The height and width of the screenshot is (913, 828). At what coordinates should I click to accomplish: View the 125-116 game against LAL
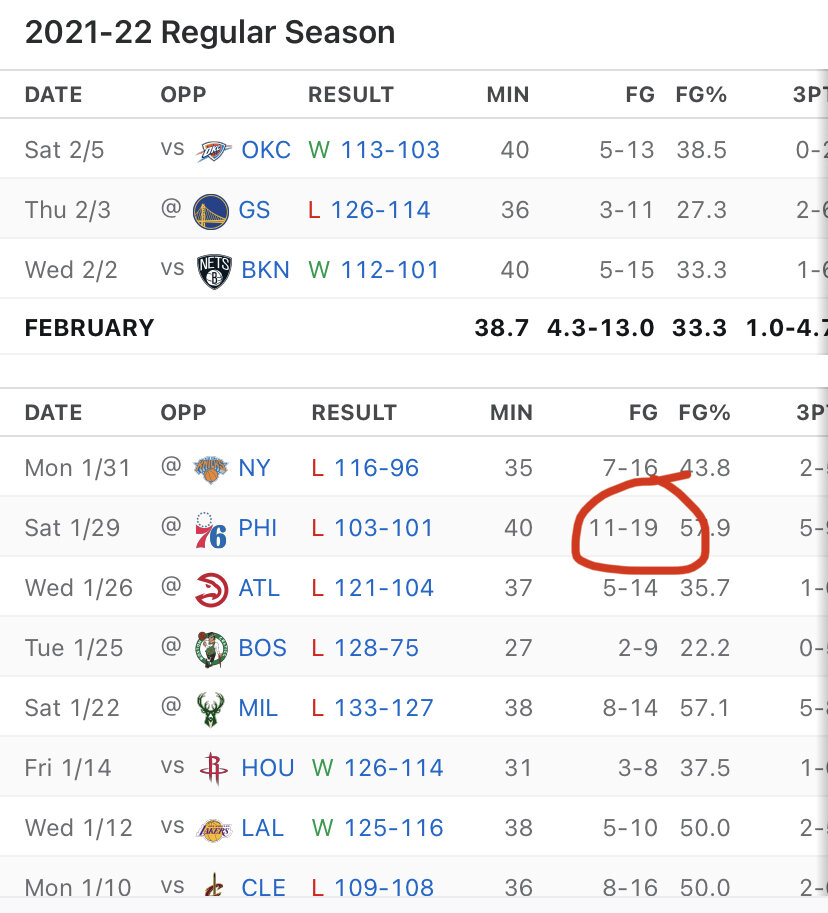coord(394,828)
